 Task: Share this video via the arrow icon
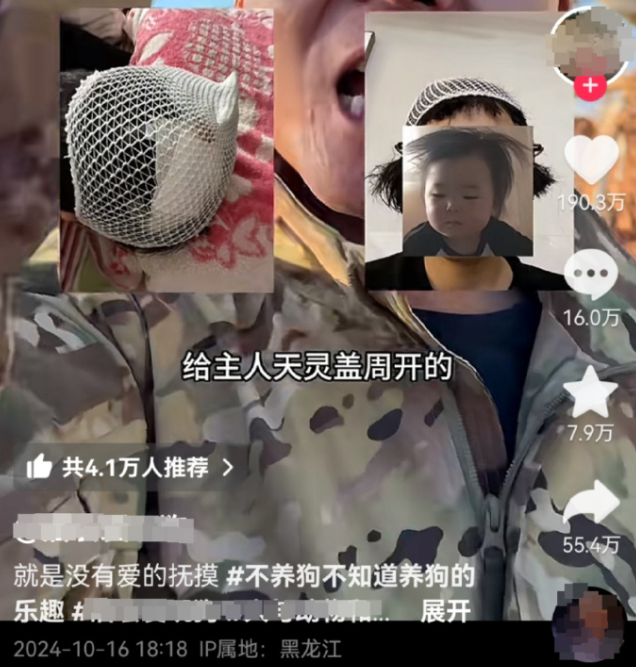point(591,505)
